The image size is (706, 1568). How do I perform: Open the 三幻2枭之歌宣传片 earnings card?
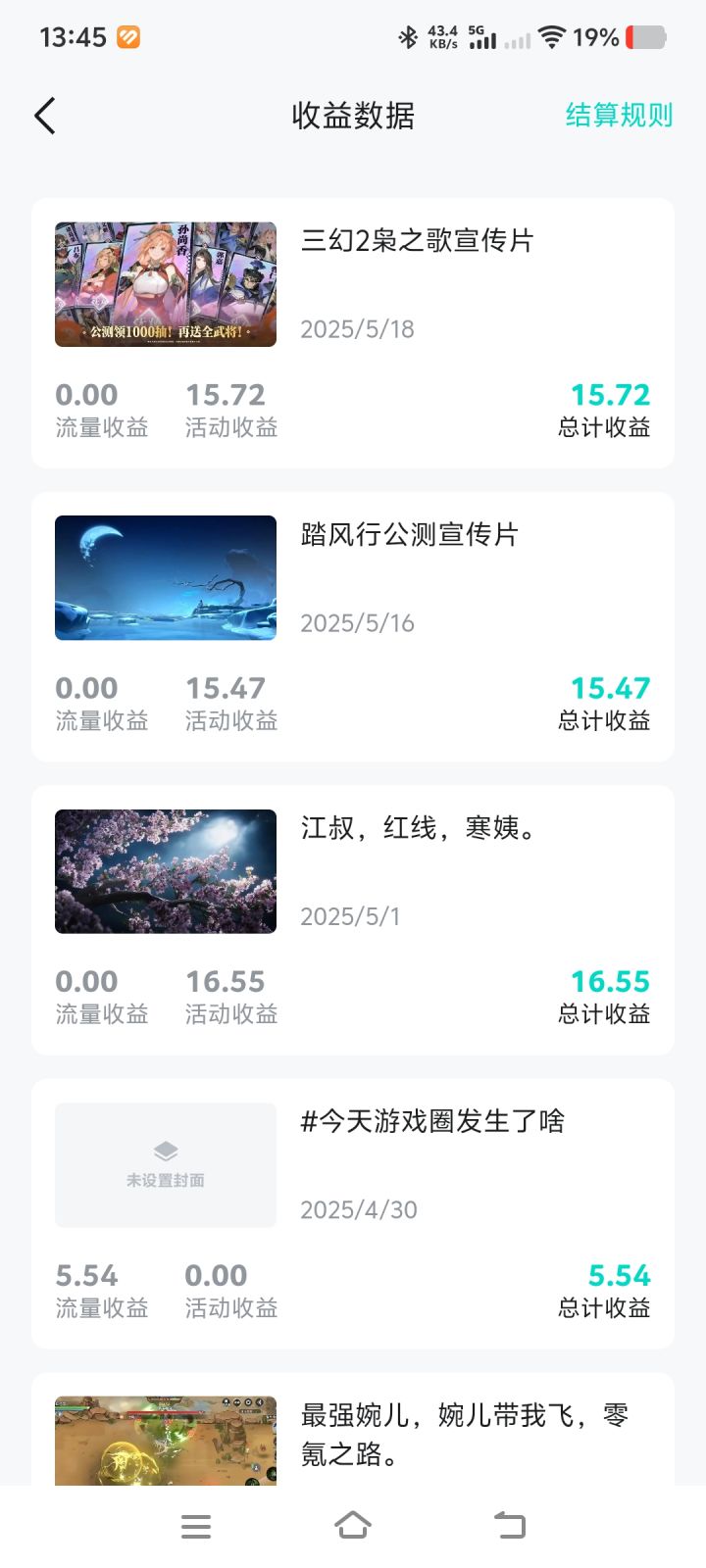pos(353,333)
